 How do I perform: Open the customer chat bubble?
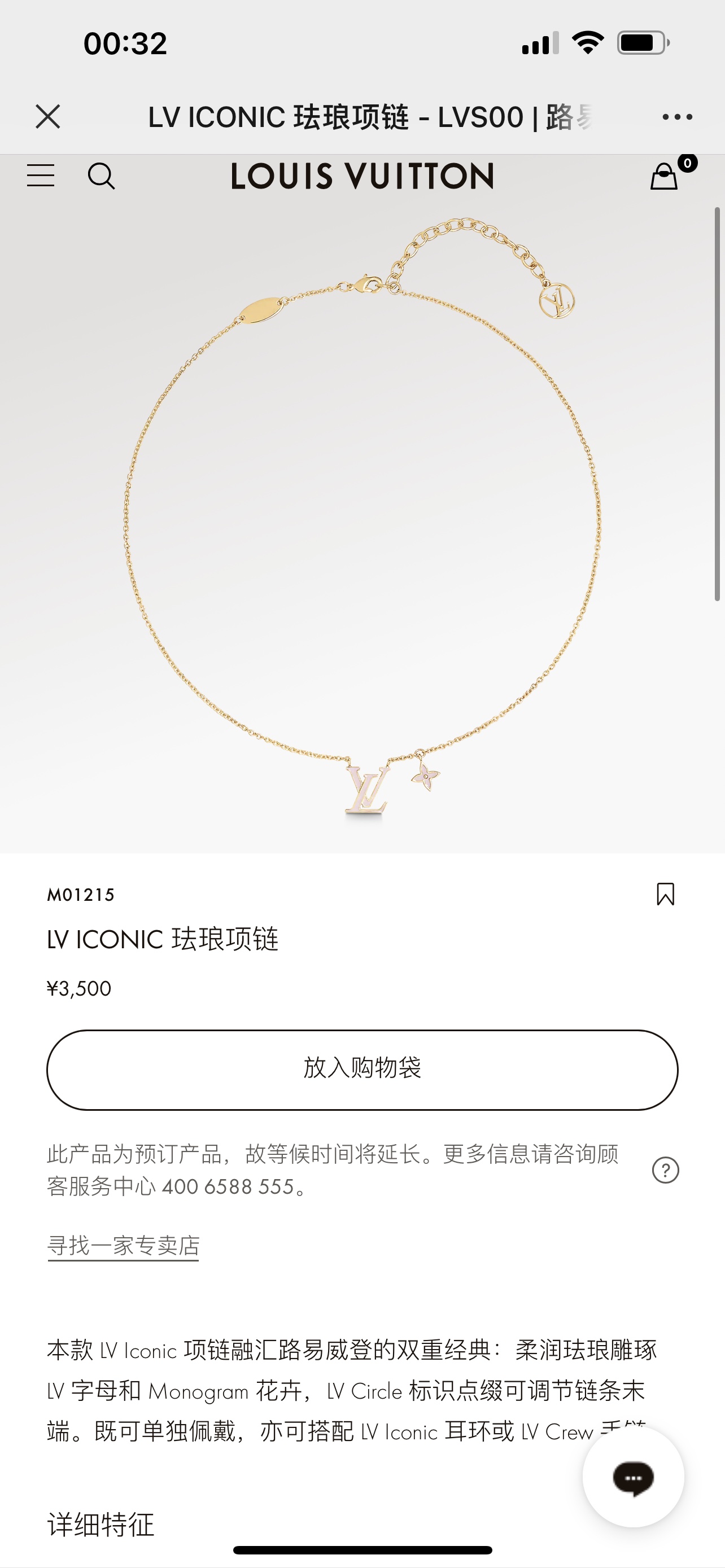pyautogui.click(x=633, y=1477)
